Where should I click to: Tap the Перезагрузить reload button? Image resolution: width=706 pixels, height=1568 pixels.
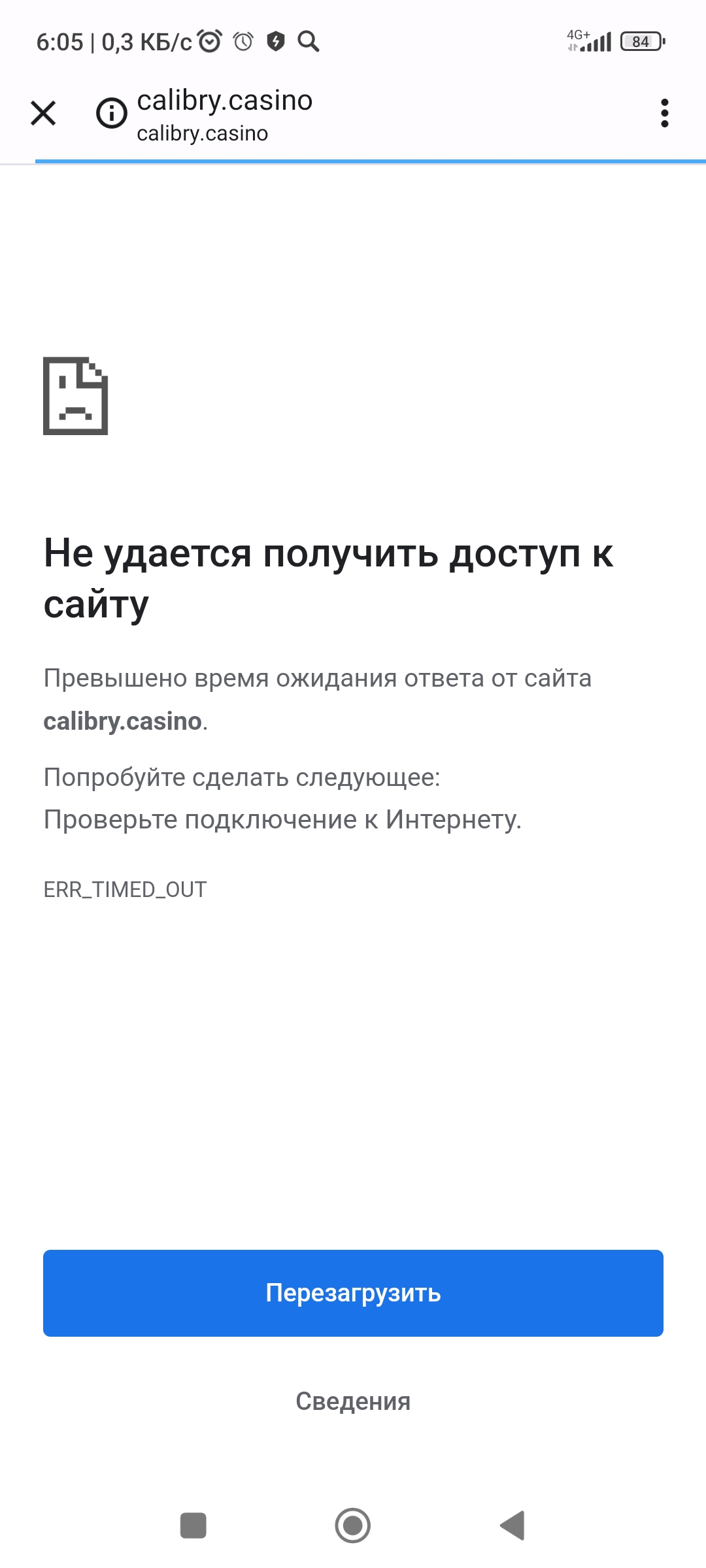point(353,1293)
